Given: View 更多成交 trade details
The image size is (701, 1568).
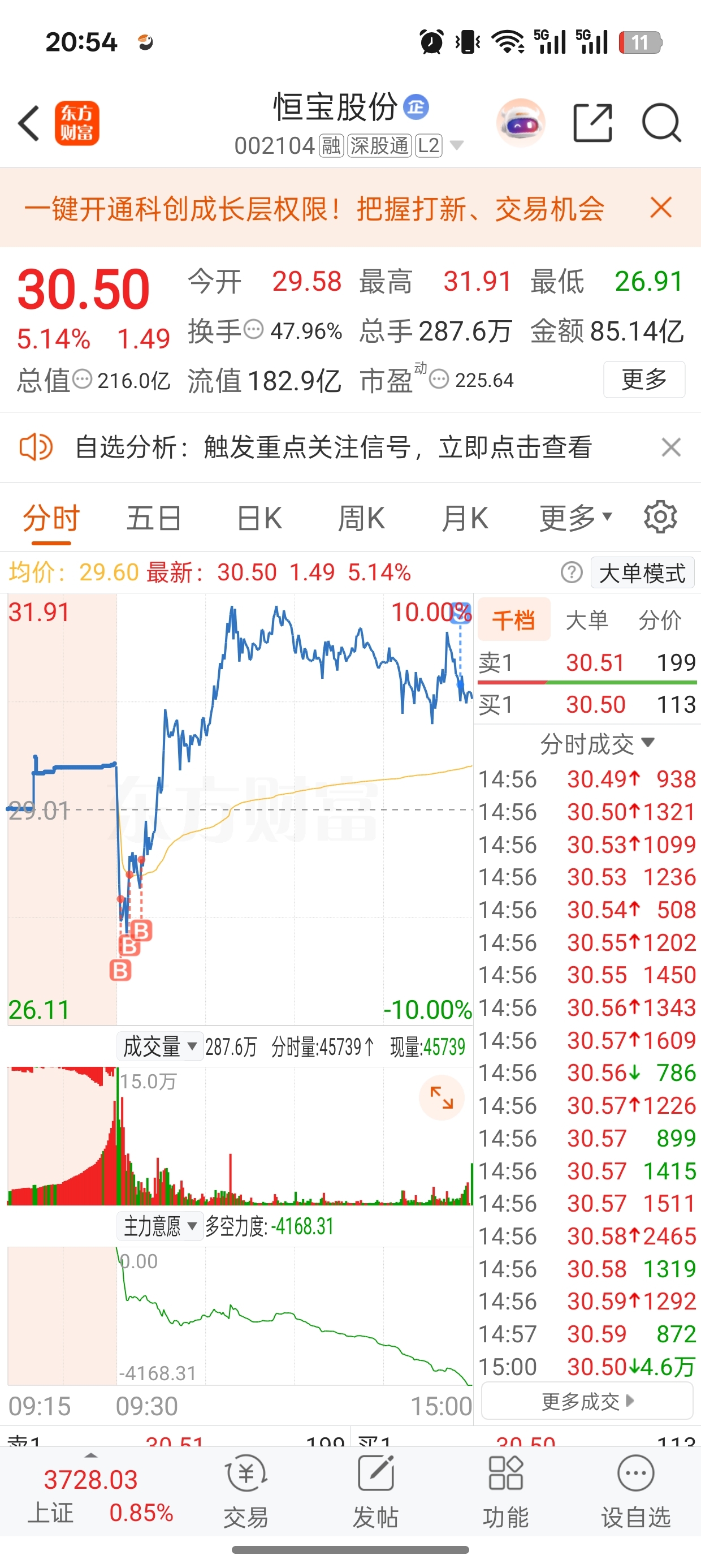Looking at the screenshot, I should pos(587,1401).
